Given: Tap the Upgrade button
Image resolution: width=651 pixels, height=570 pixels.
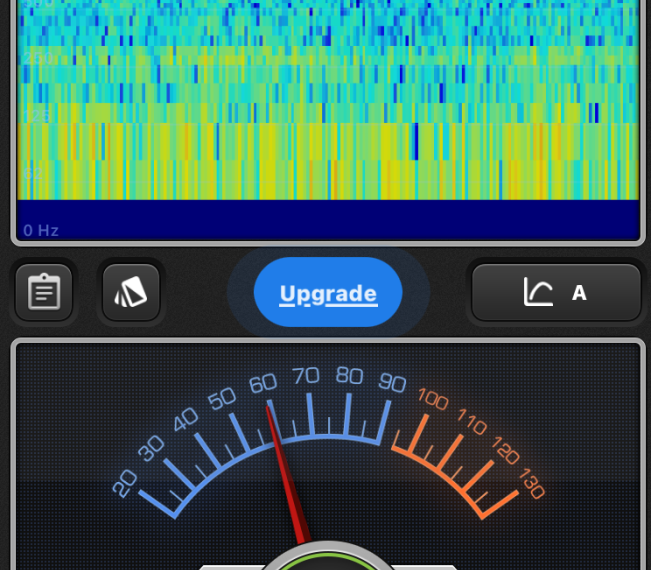Looking at the screenshot, I should pyautogui.click(x=328, y=293).
